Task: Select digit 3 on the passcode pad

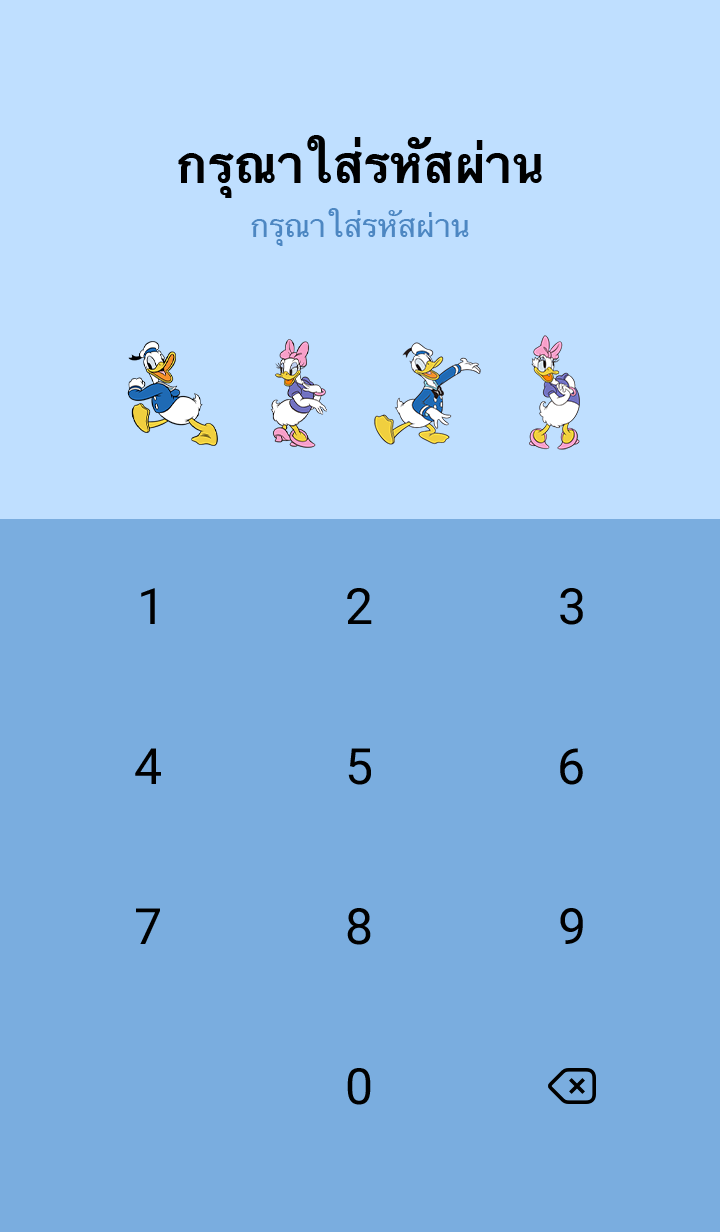Action: click(571, 607)
